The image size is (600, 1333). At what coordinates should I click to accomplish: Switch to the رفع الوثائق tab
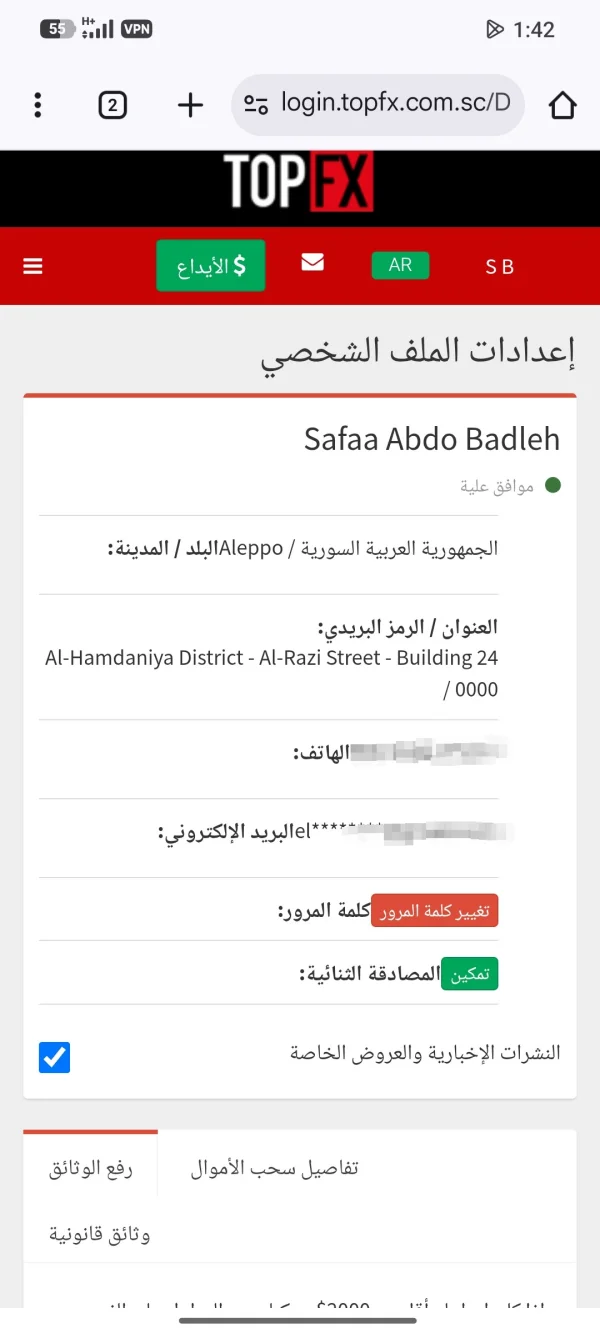[x=91, y=1168]
